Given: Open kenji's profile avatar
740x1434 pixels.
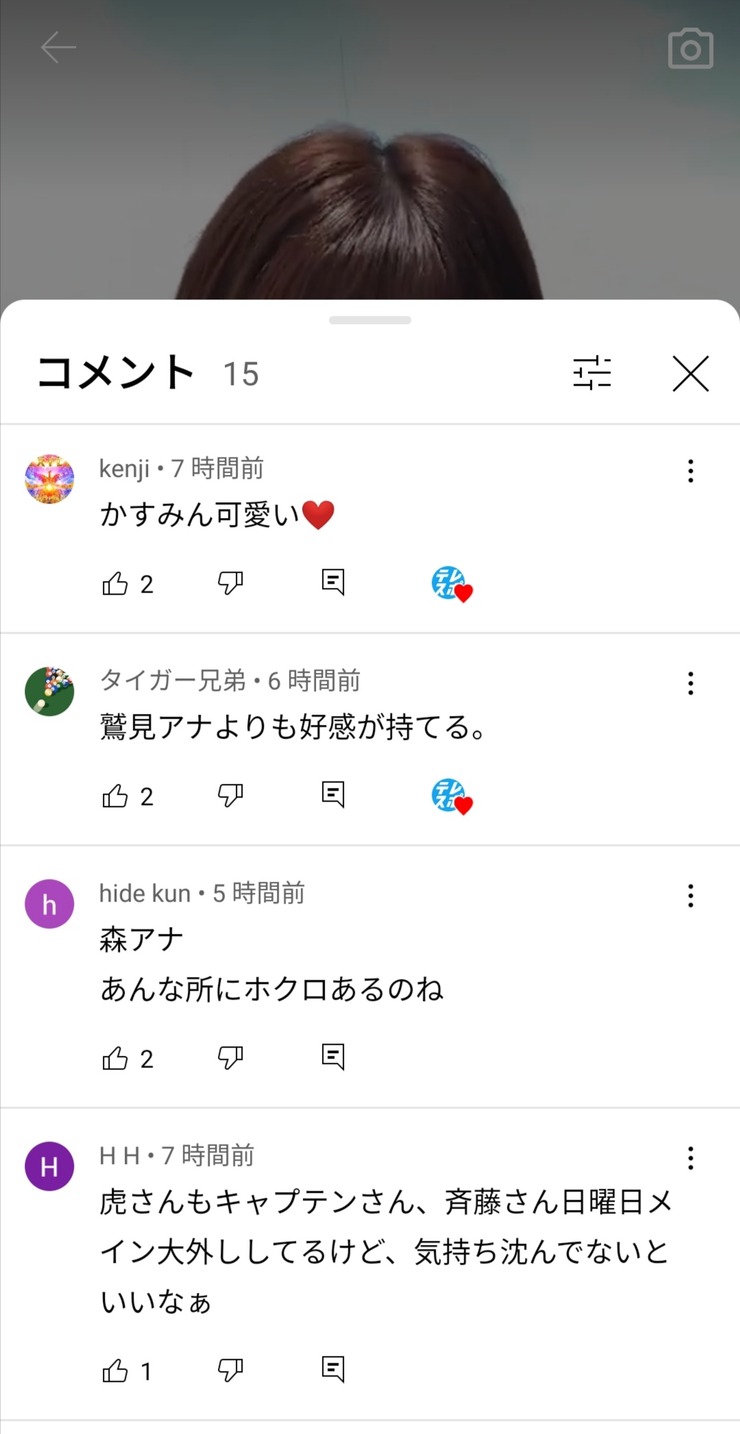Looking at the screenshot, I should (x=49, y=479).
